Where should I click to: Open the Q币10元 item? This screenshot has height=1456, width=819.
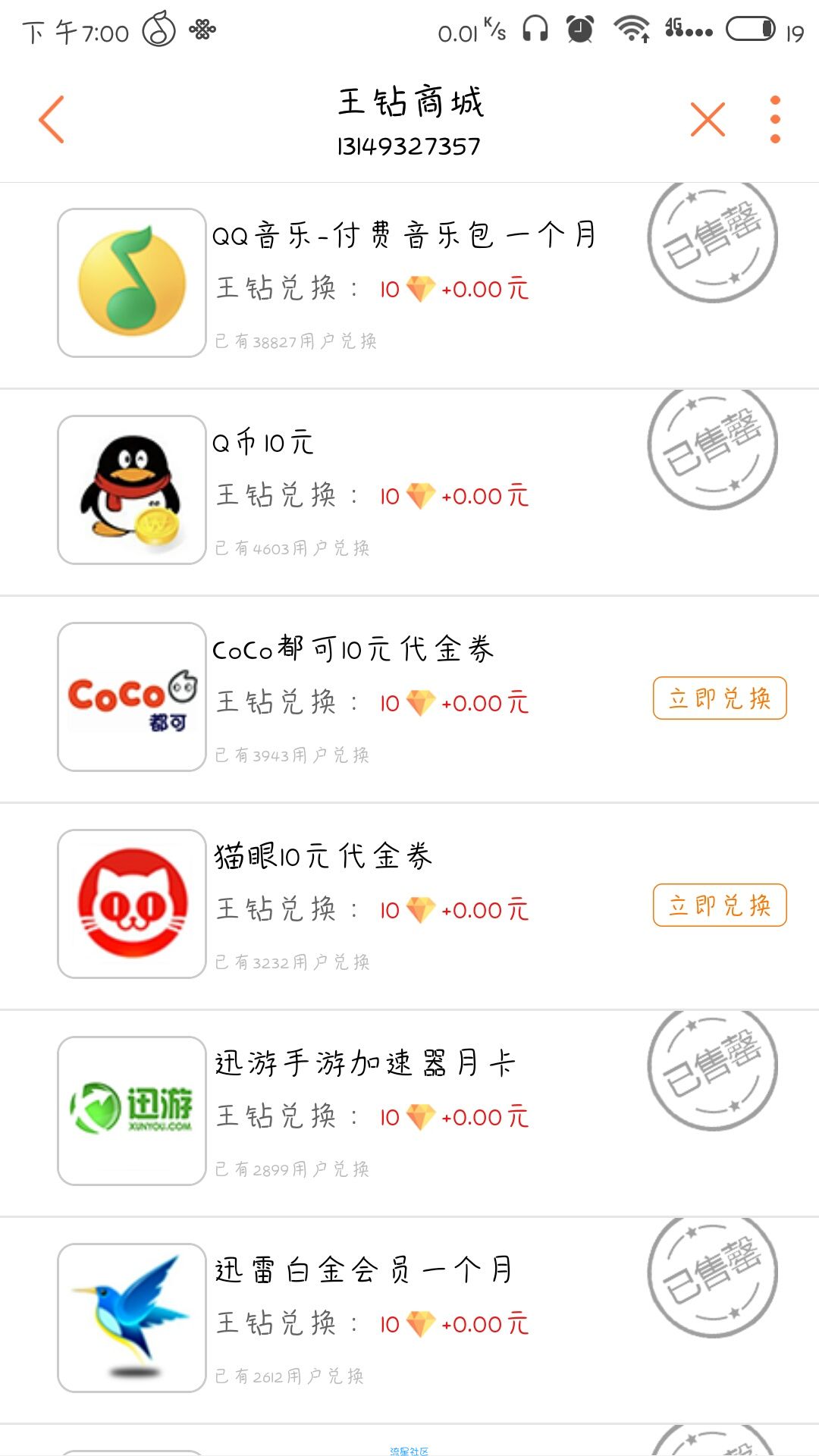(x=409, y=492)
